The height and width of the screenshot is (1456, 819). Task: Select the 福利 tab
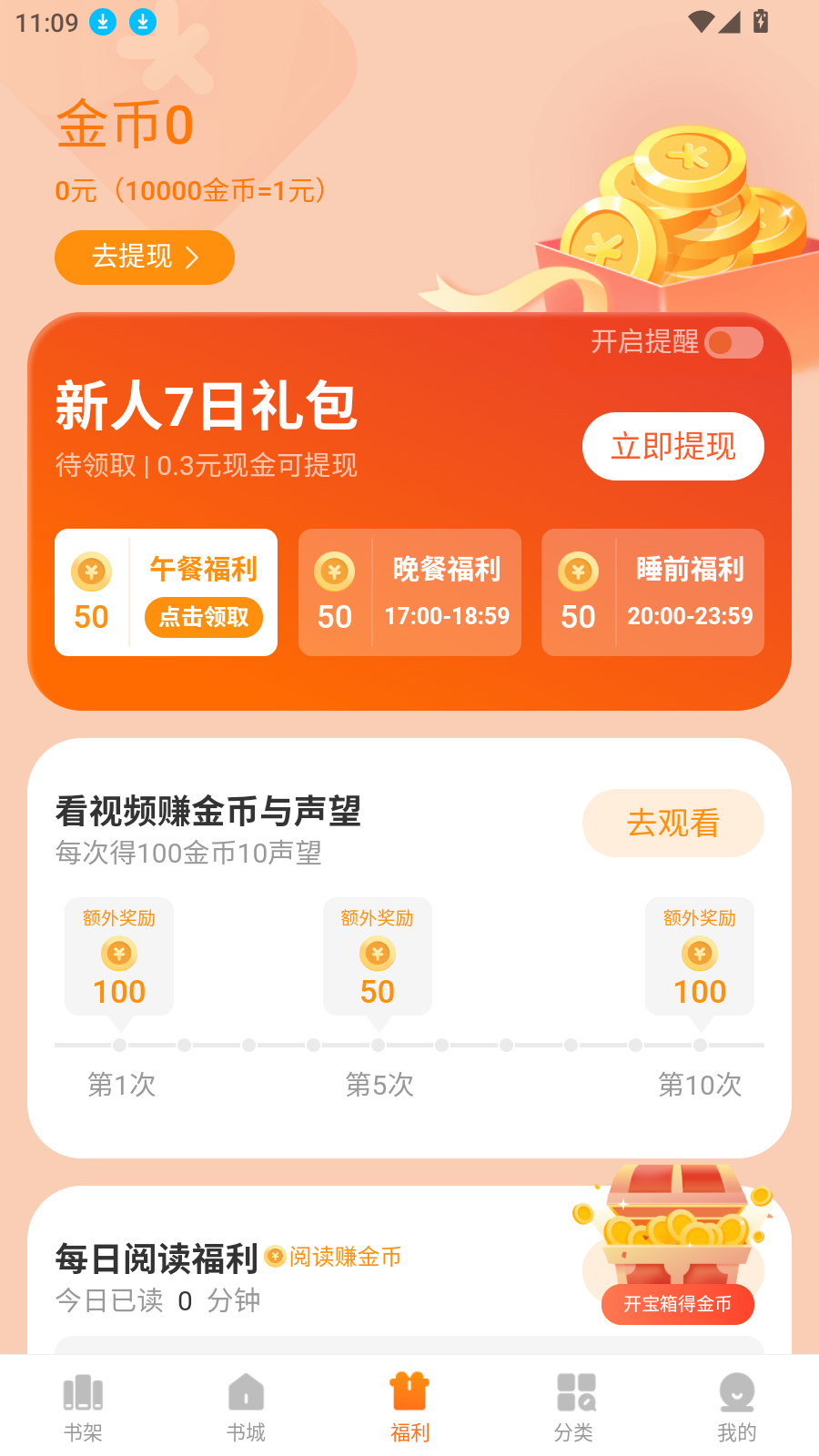(x=409, y=1406)
